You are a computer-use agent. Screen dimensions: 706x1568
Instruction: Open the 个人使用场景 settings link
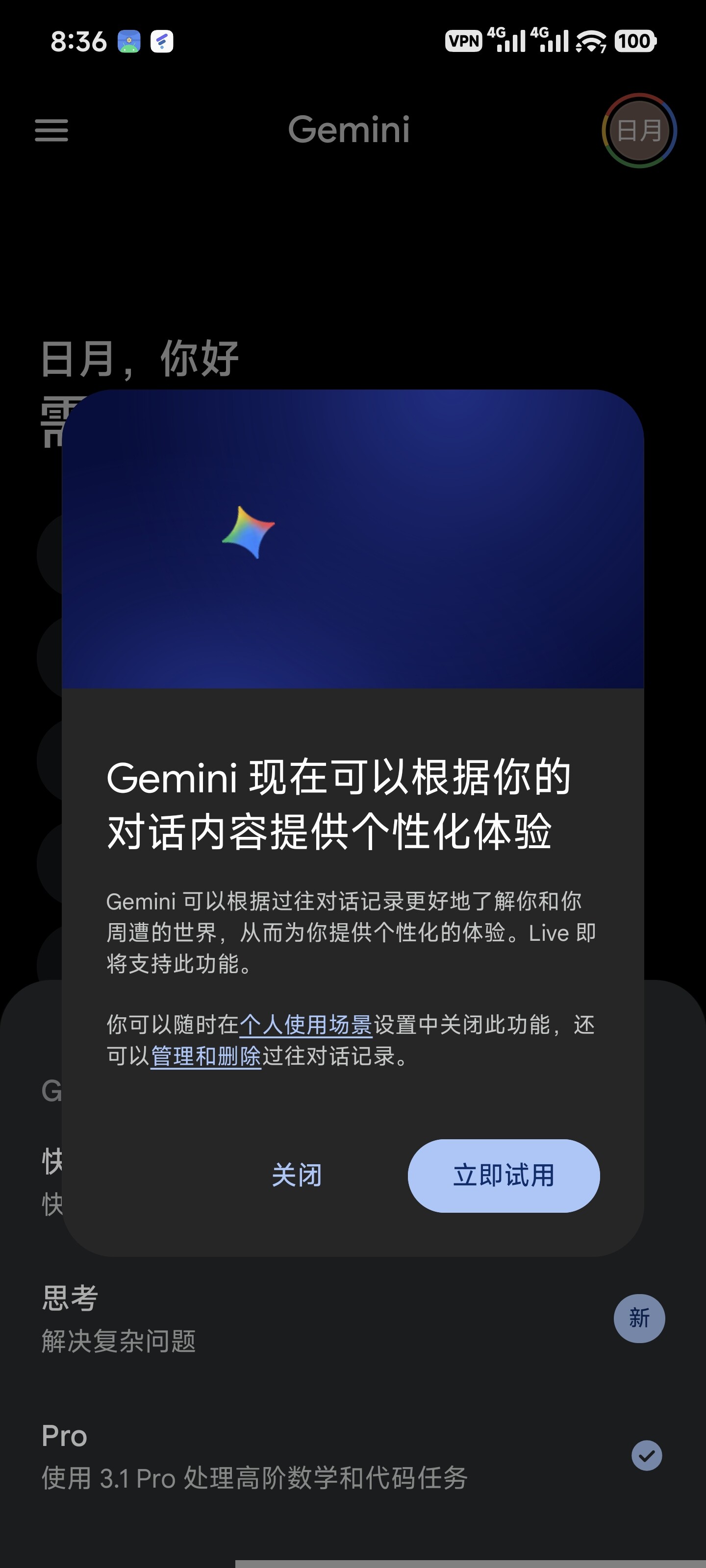click(x=306, y=1025)
